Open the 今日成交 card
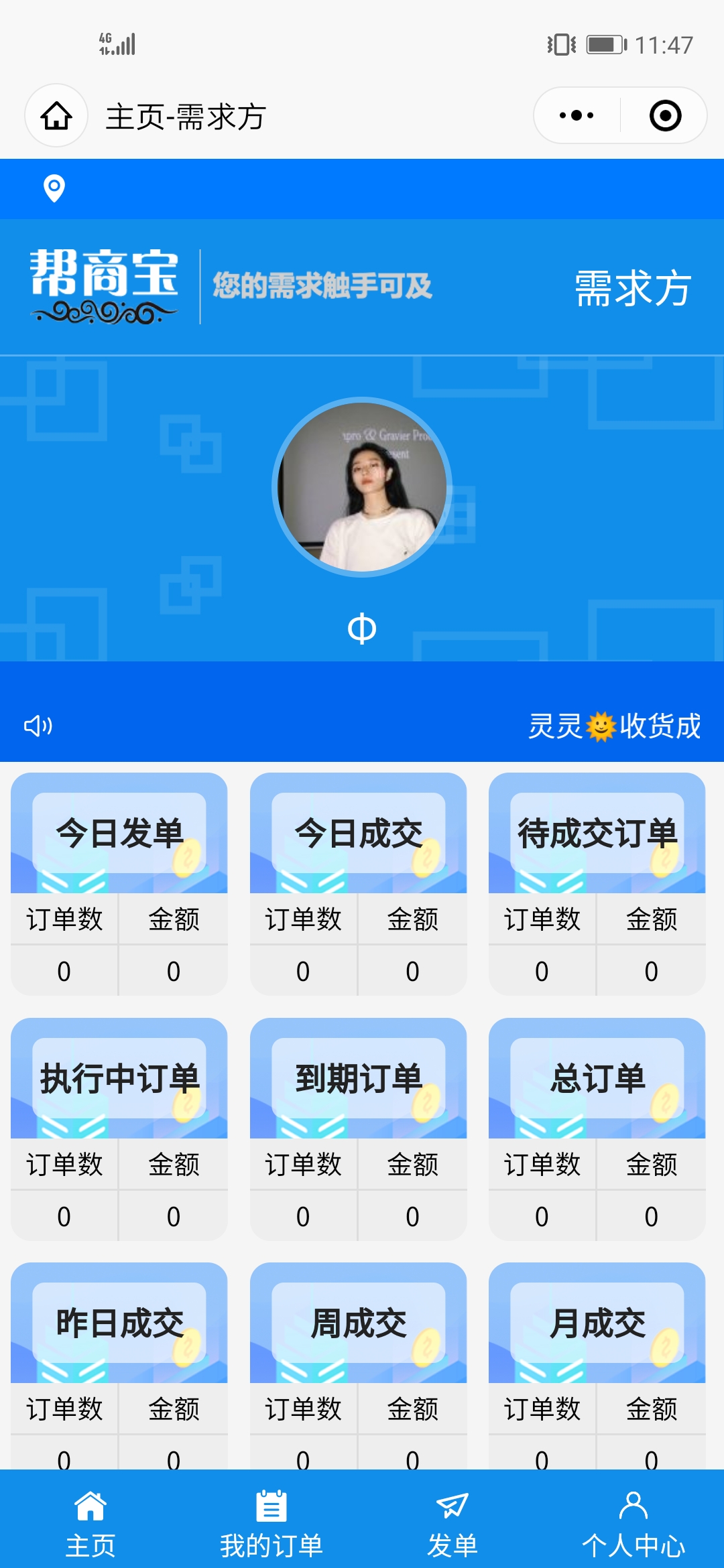Viewport: 724px width, 1568px height. click(x=359, y=883)
